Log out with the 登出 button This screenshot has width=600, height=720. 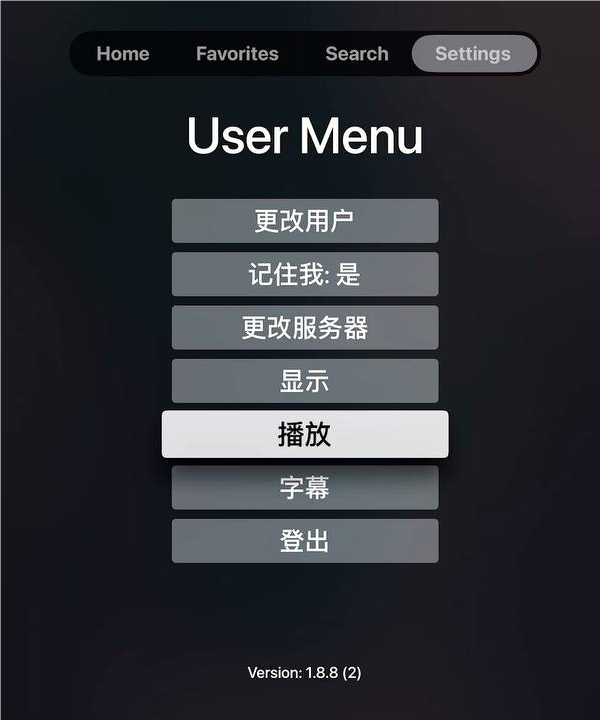305,541
